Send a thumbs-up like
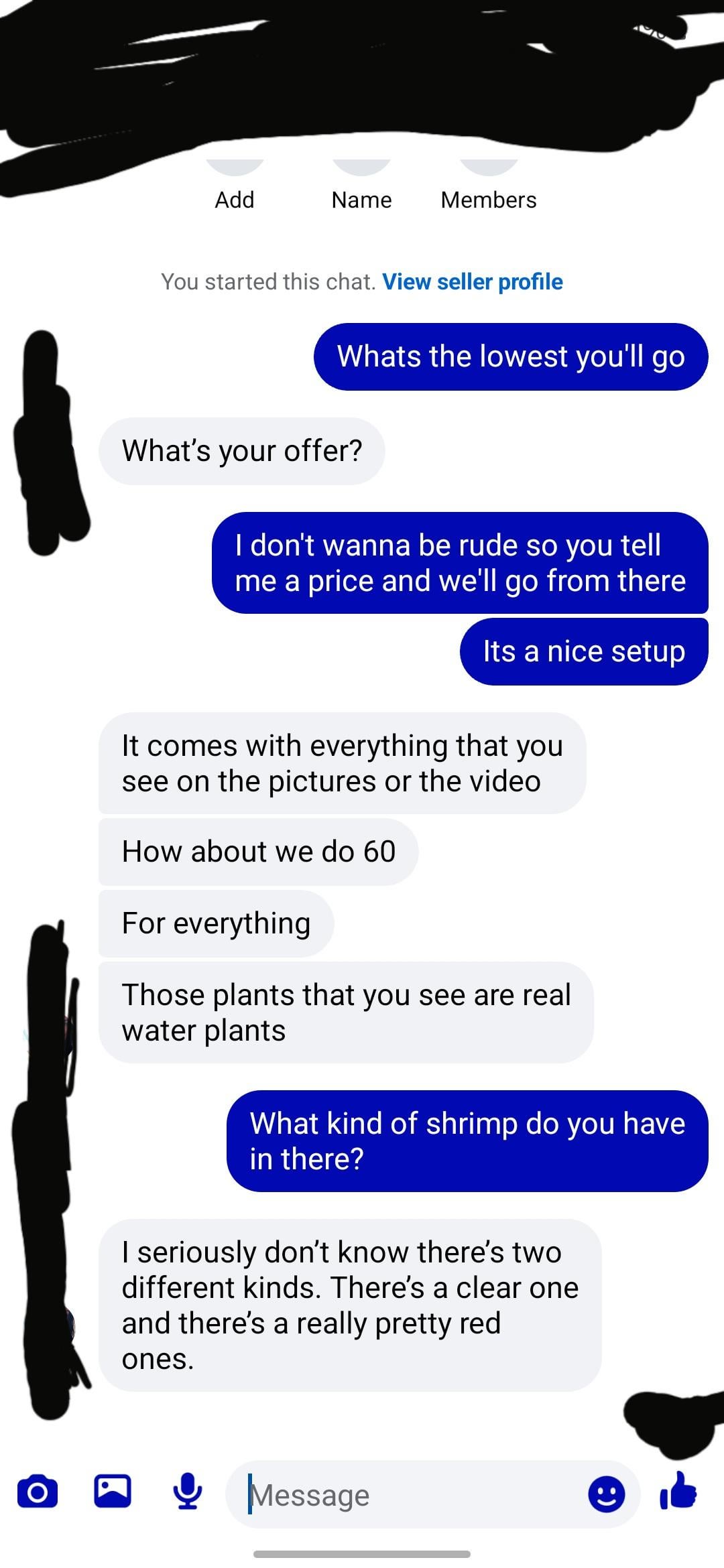724x1568 pixels. pyautogui.click(x=678, y=1490)
